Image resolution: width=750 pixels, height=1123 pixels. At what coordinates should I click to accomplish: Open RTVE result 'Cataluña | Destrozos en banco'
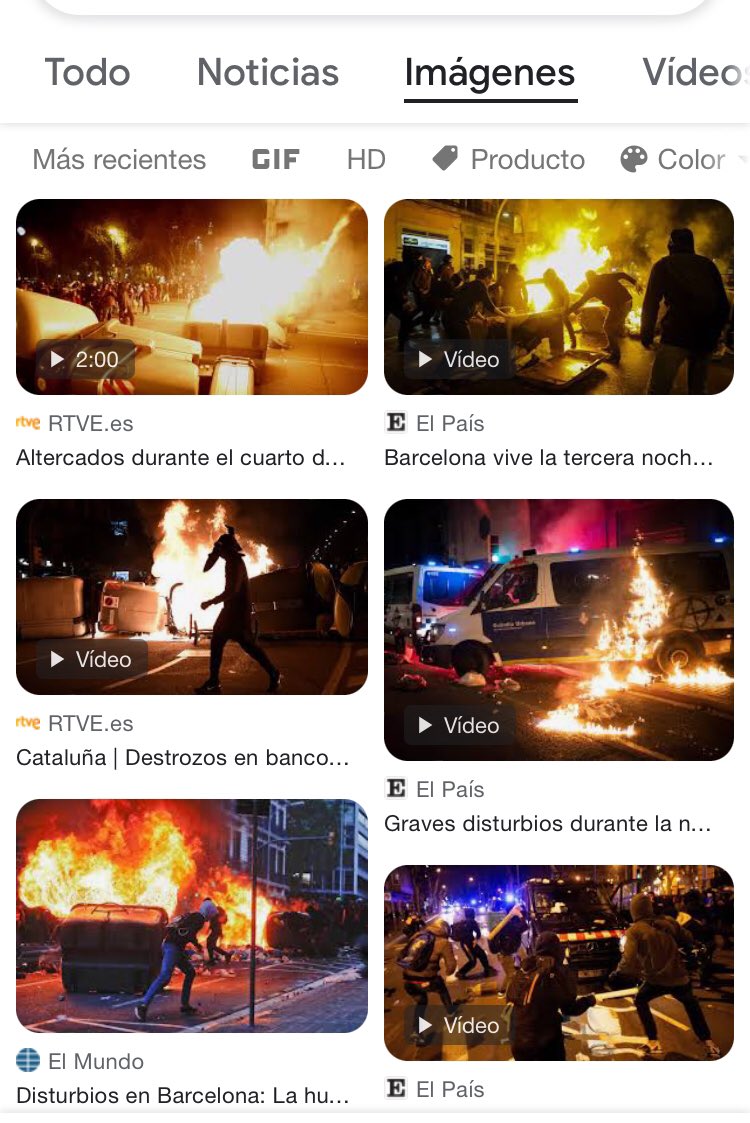tap(192, 596)
